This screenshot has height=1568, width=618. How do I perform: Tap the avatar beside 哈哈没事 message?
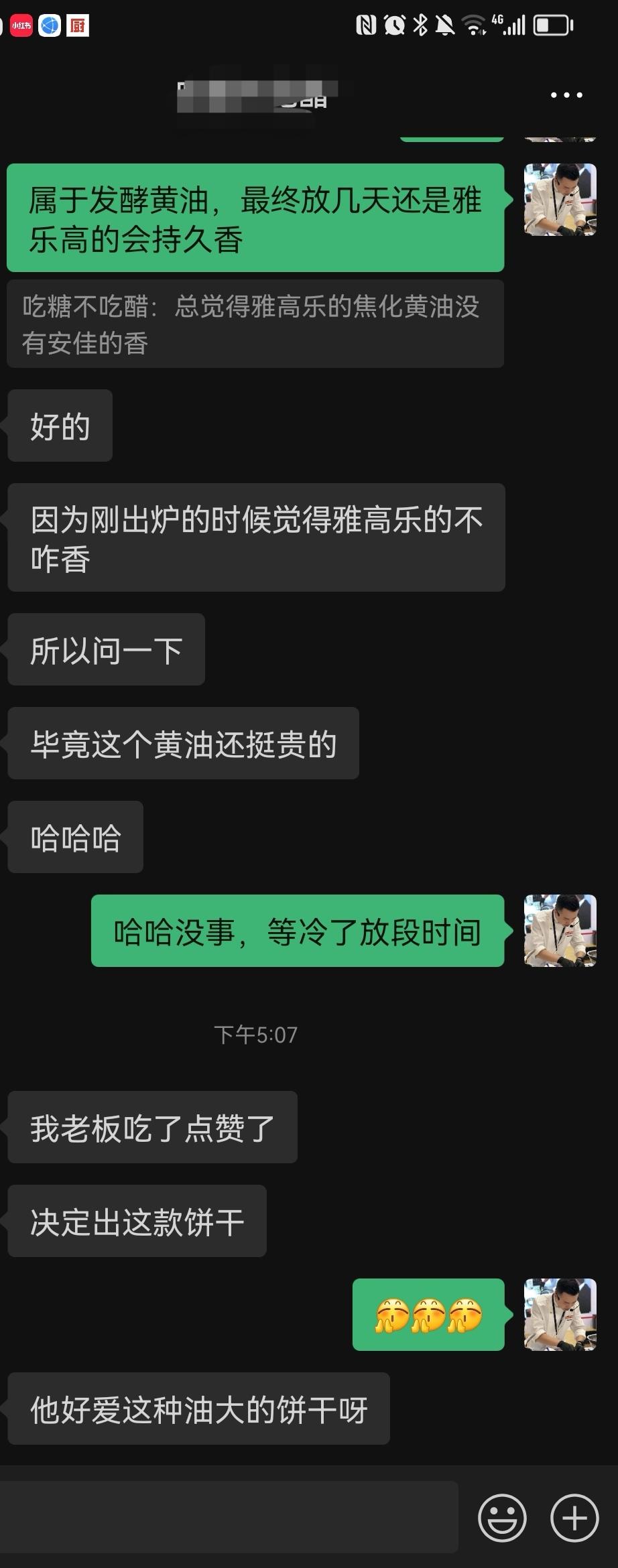560,930
